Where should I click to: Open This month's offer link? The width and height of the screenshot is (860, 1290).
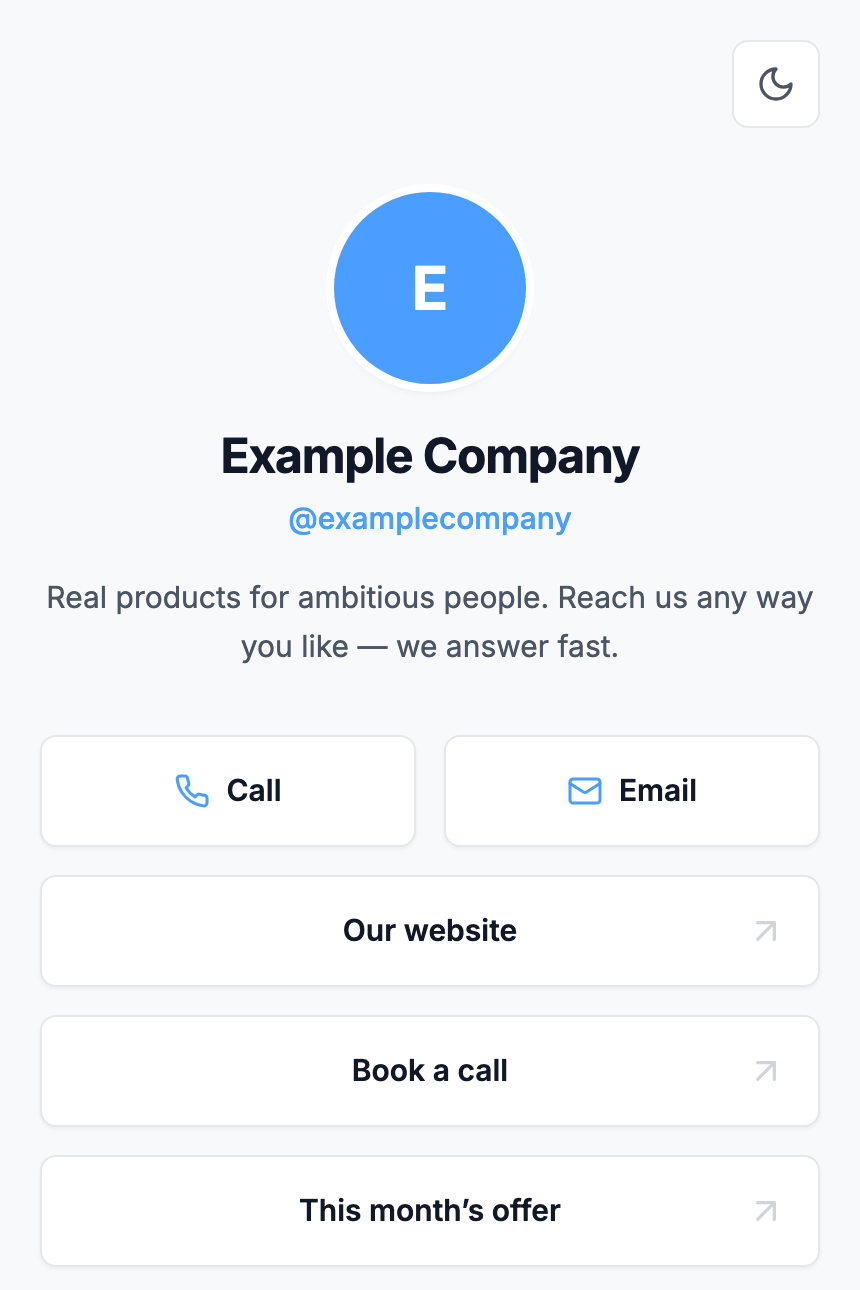pyautogui.click(x=430, y=1211)
